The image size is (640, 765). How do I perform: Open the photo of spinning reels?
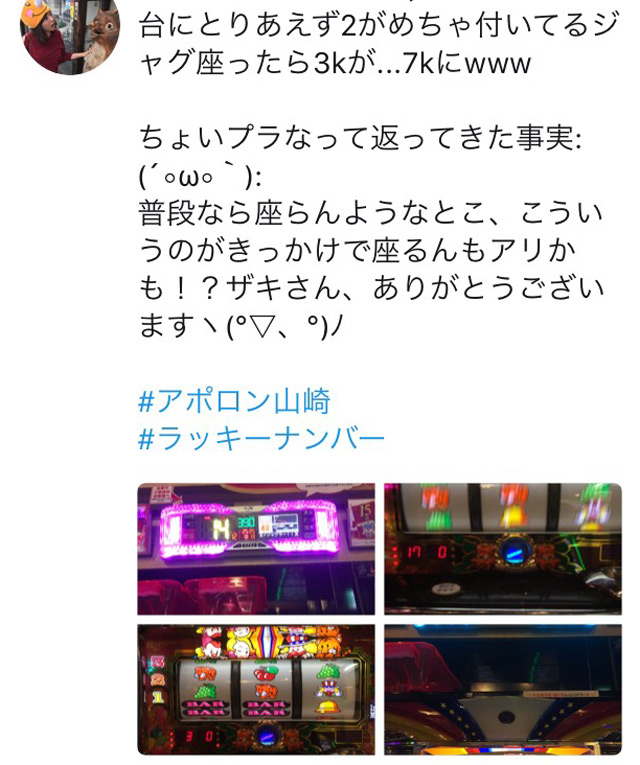[x=502, y=549]
